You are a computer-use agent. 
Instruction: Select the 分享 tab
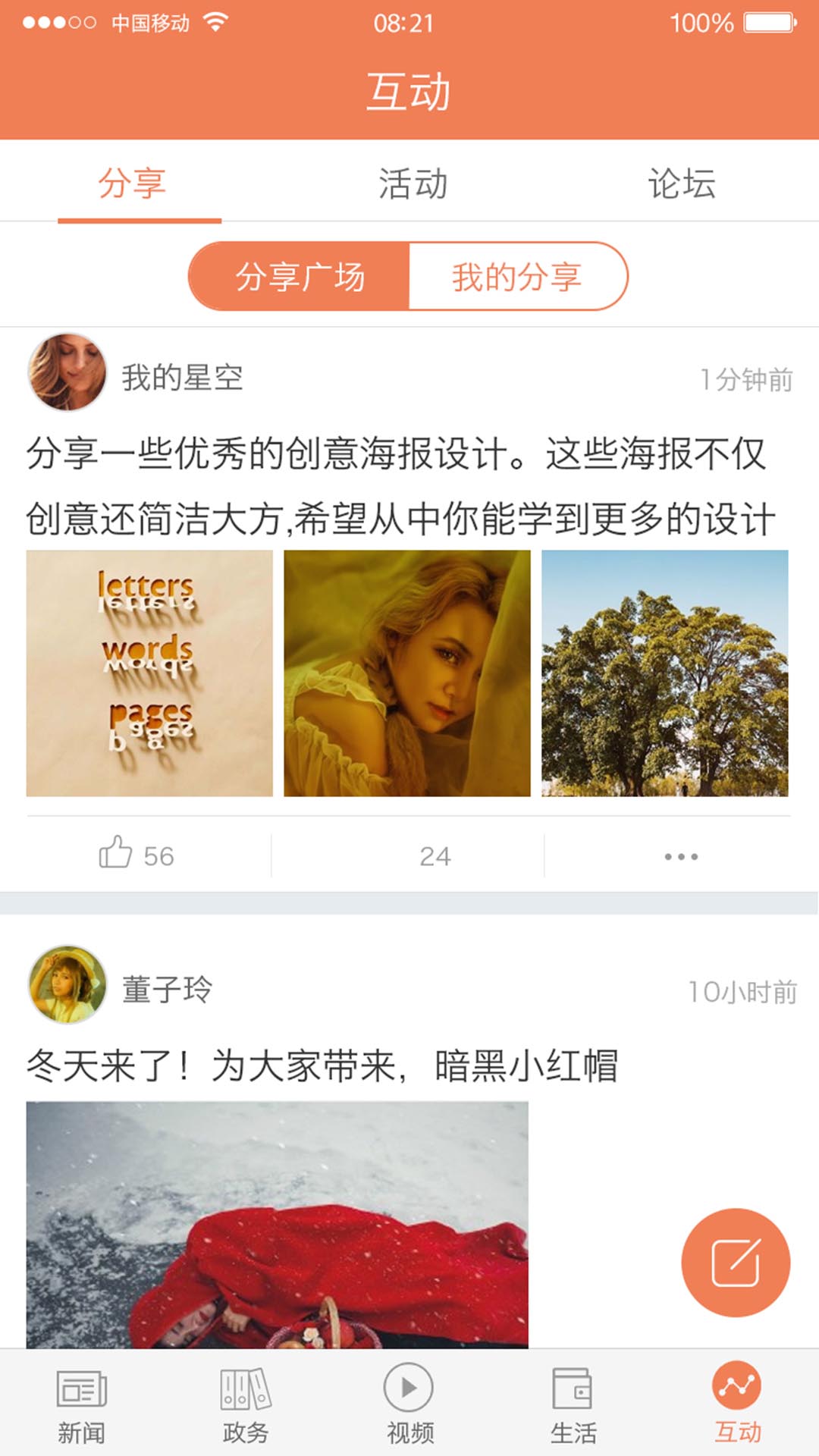[x=139, y=182]
